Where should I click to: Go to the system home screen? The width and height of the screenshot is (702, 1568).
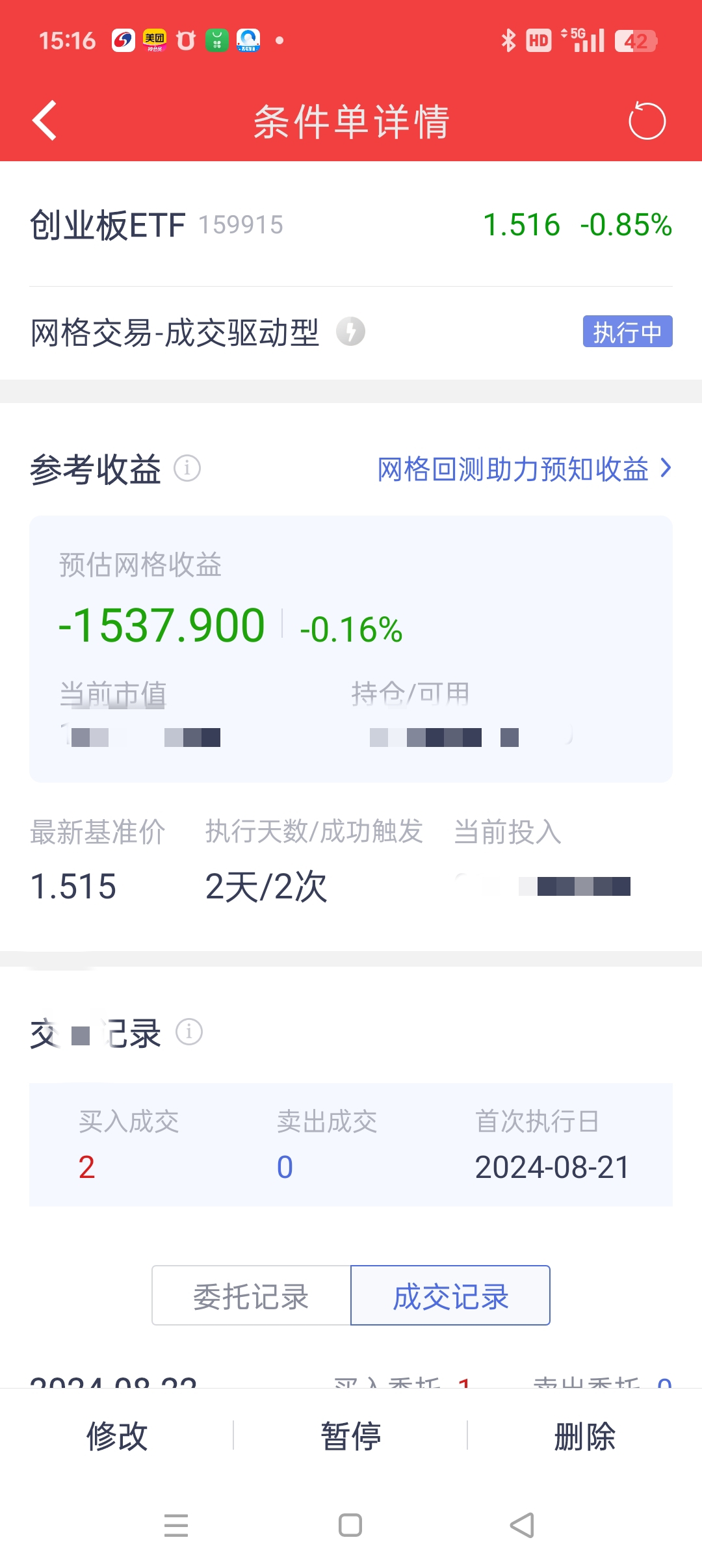pyautogui.click(x=350, y=1525)
